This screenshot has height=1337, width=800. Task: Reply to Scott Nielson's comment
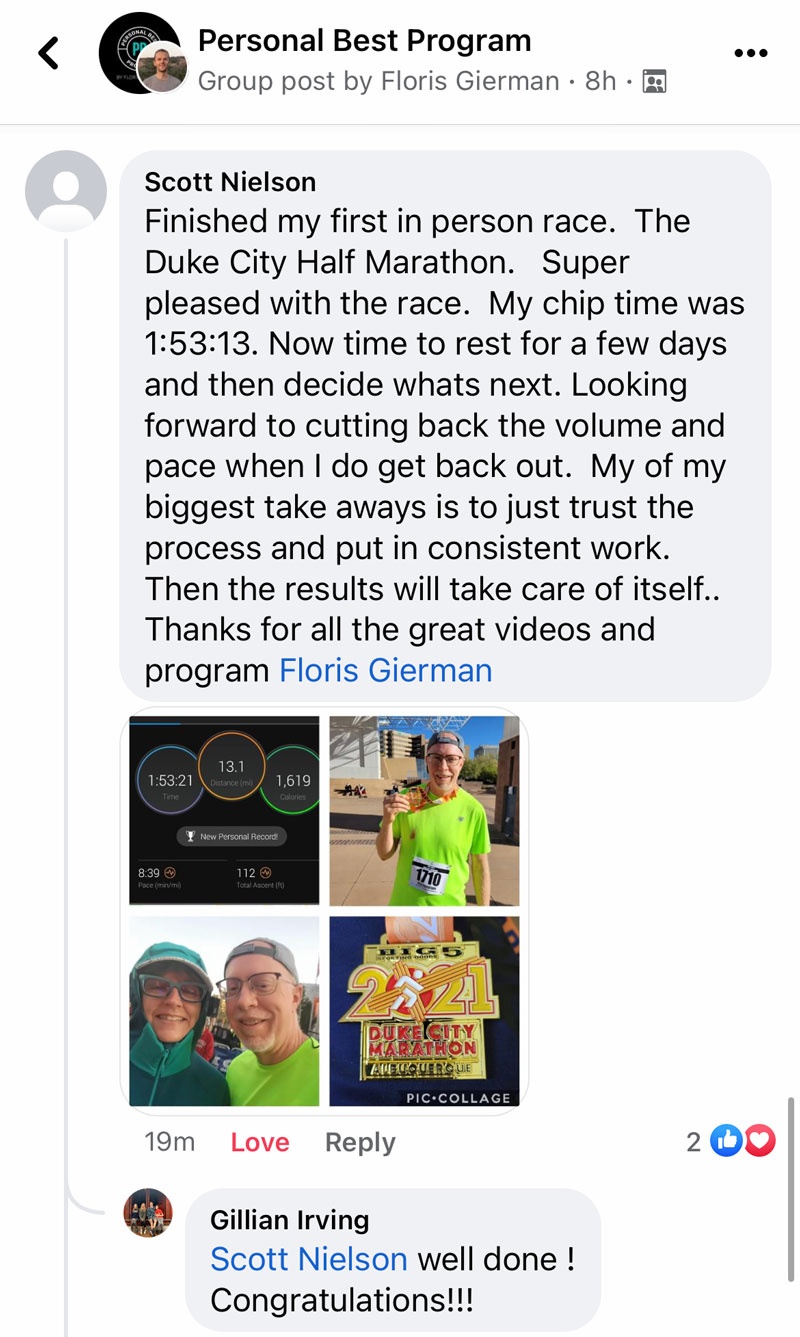(360, 1142)
